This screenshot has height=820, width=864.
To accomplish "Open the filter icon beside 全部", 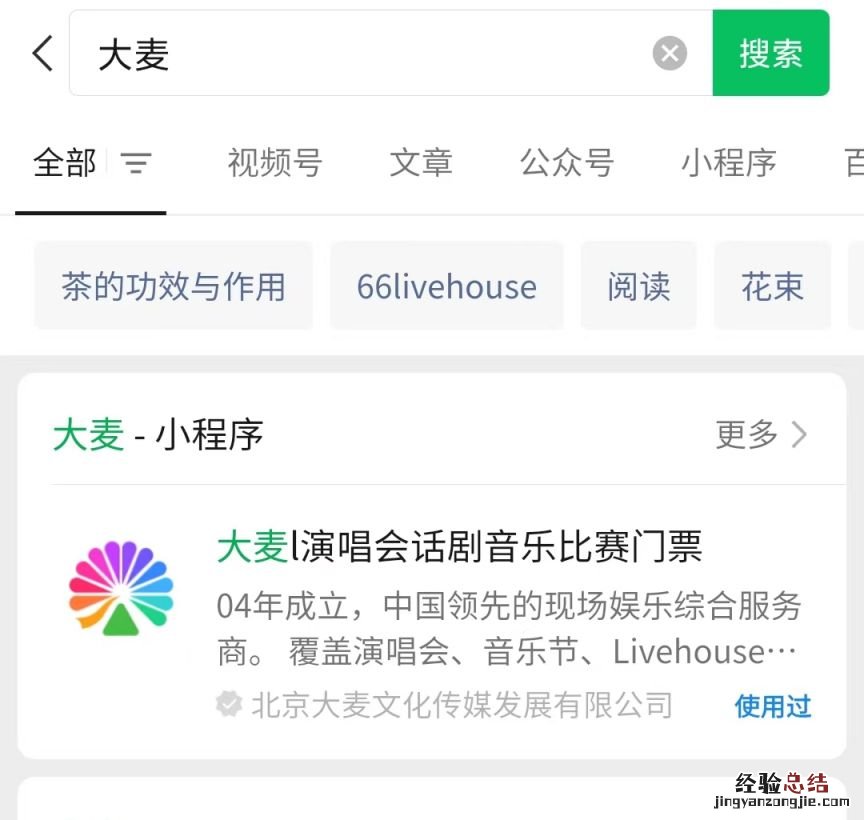I will point(136,163).
